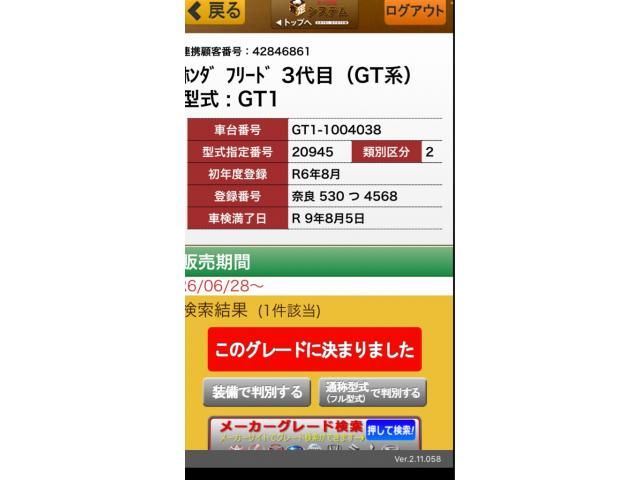Tap the 戻る back button
This screenshot has height=480, width=640.
[x=214, y=12]
